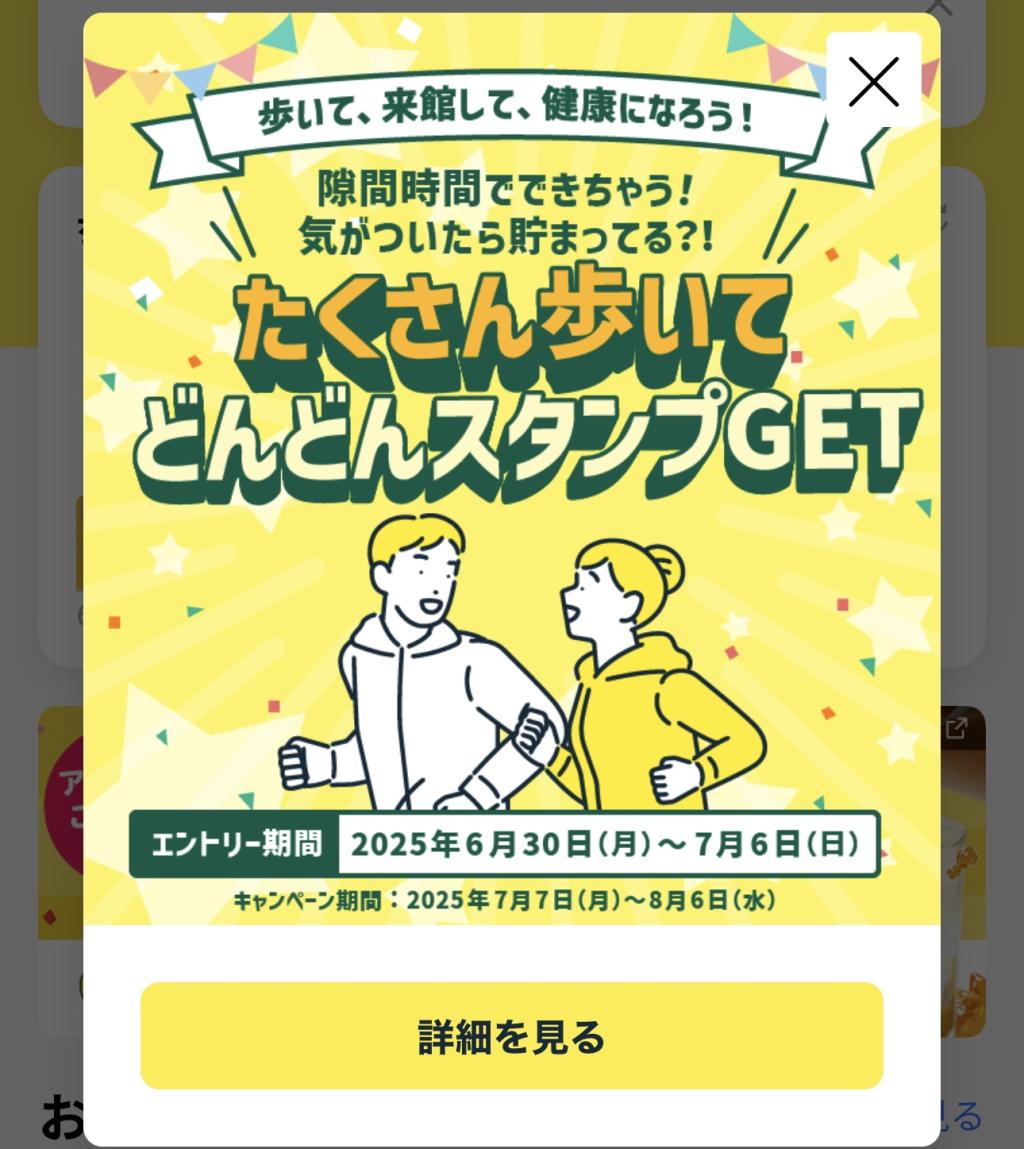The image size is (1024, 1149).
Task: Close the walking campaign popup
Action: tap(873, 81)
